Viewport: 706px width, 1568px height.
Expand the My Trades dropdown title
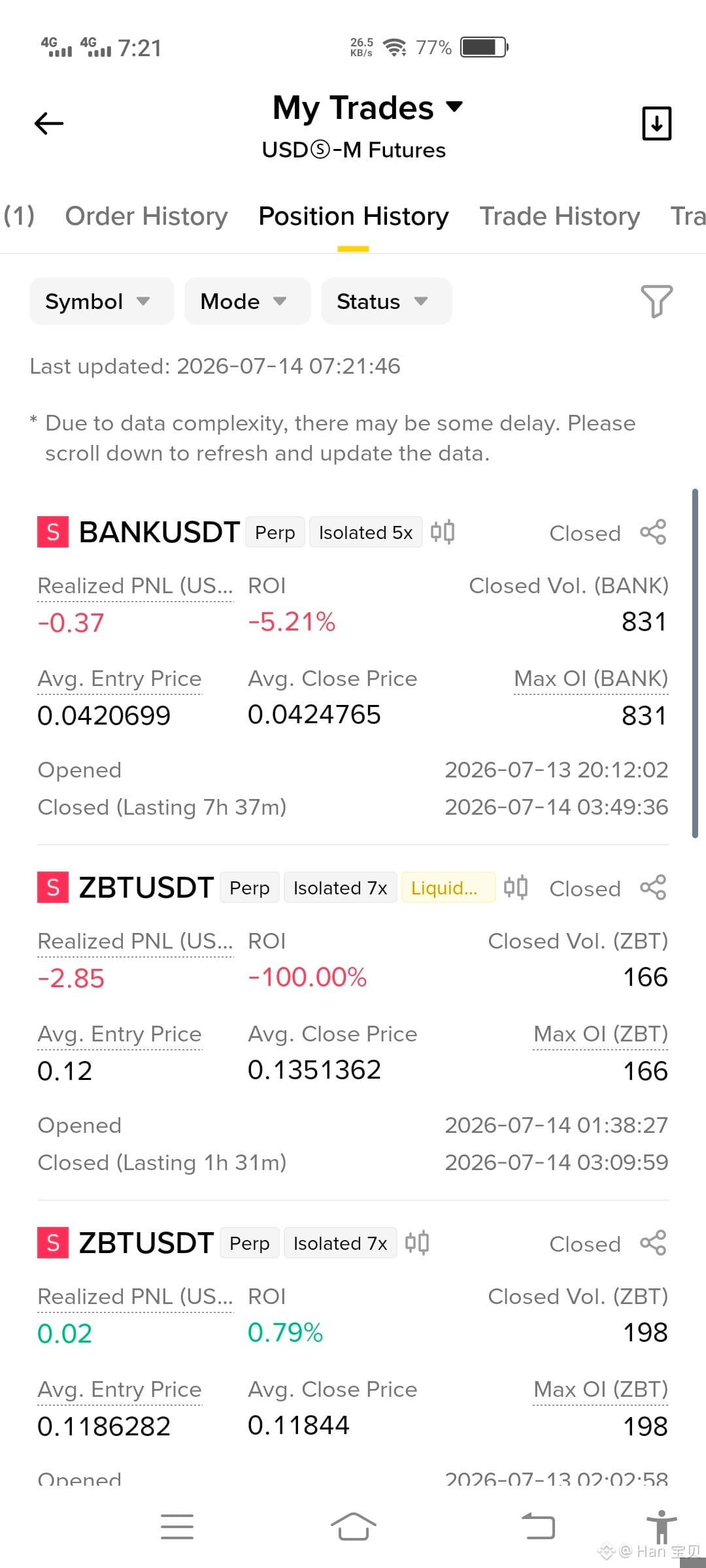point(367,108)
